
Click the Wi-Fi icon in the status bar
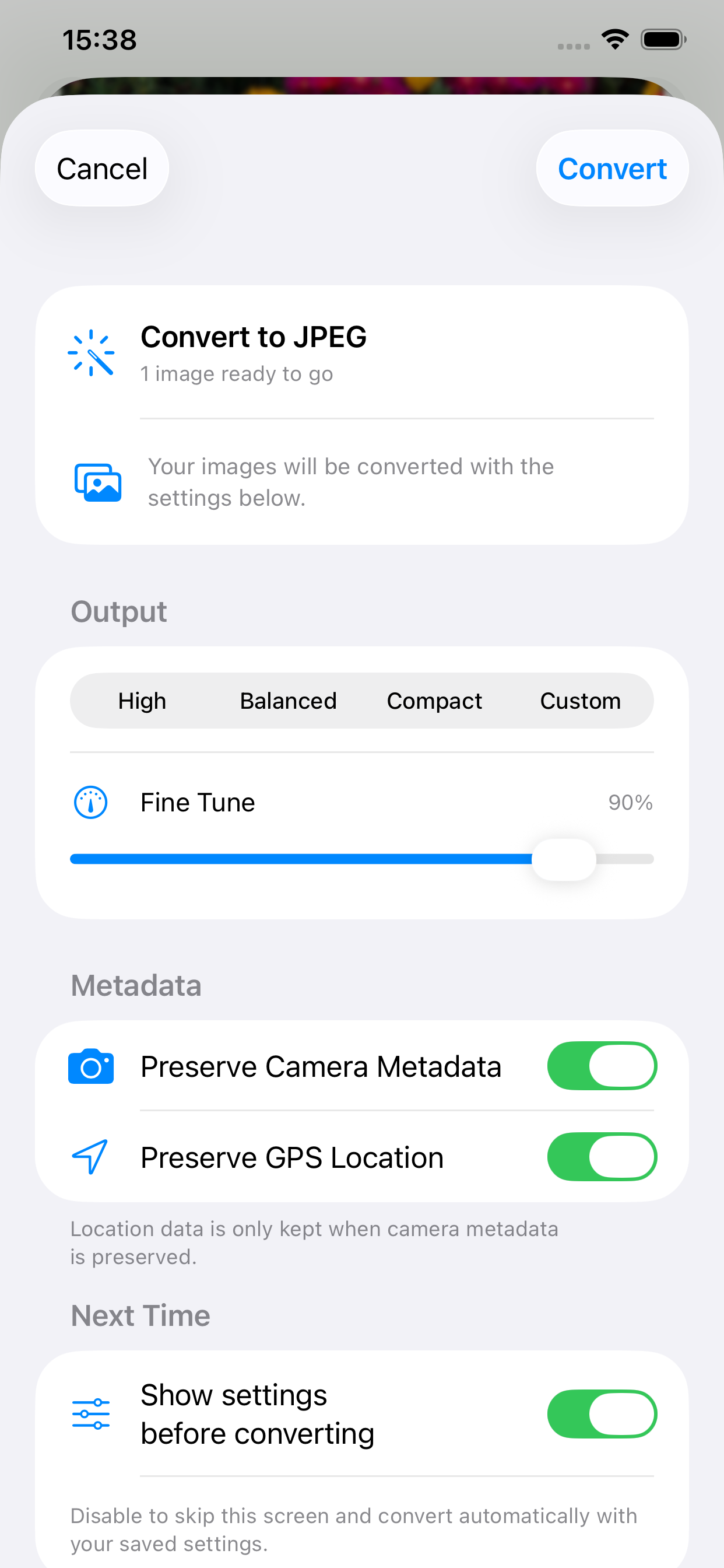pos(614,39)
